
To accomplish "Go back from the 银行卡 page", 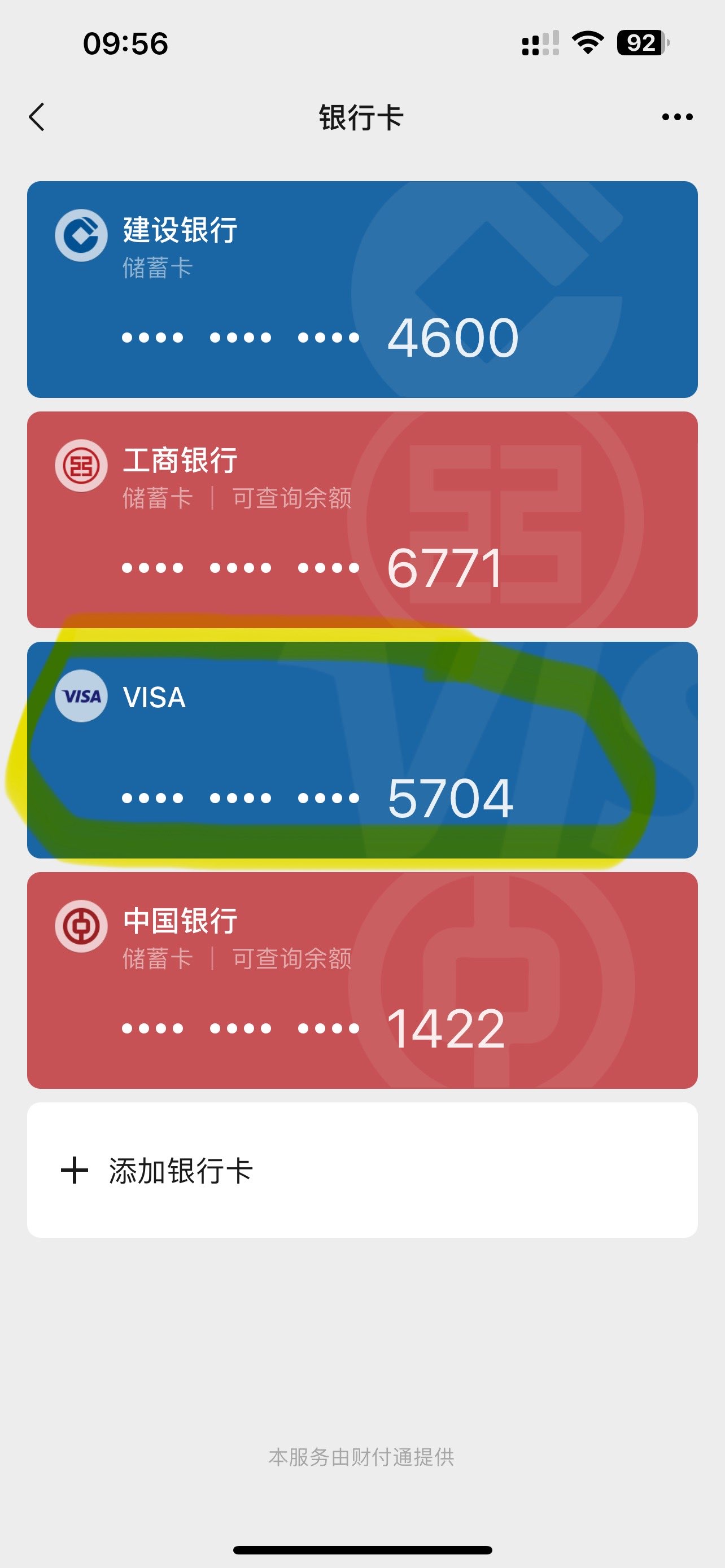I will 37,117.
